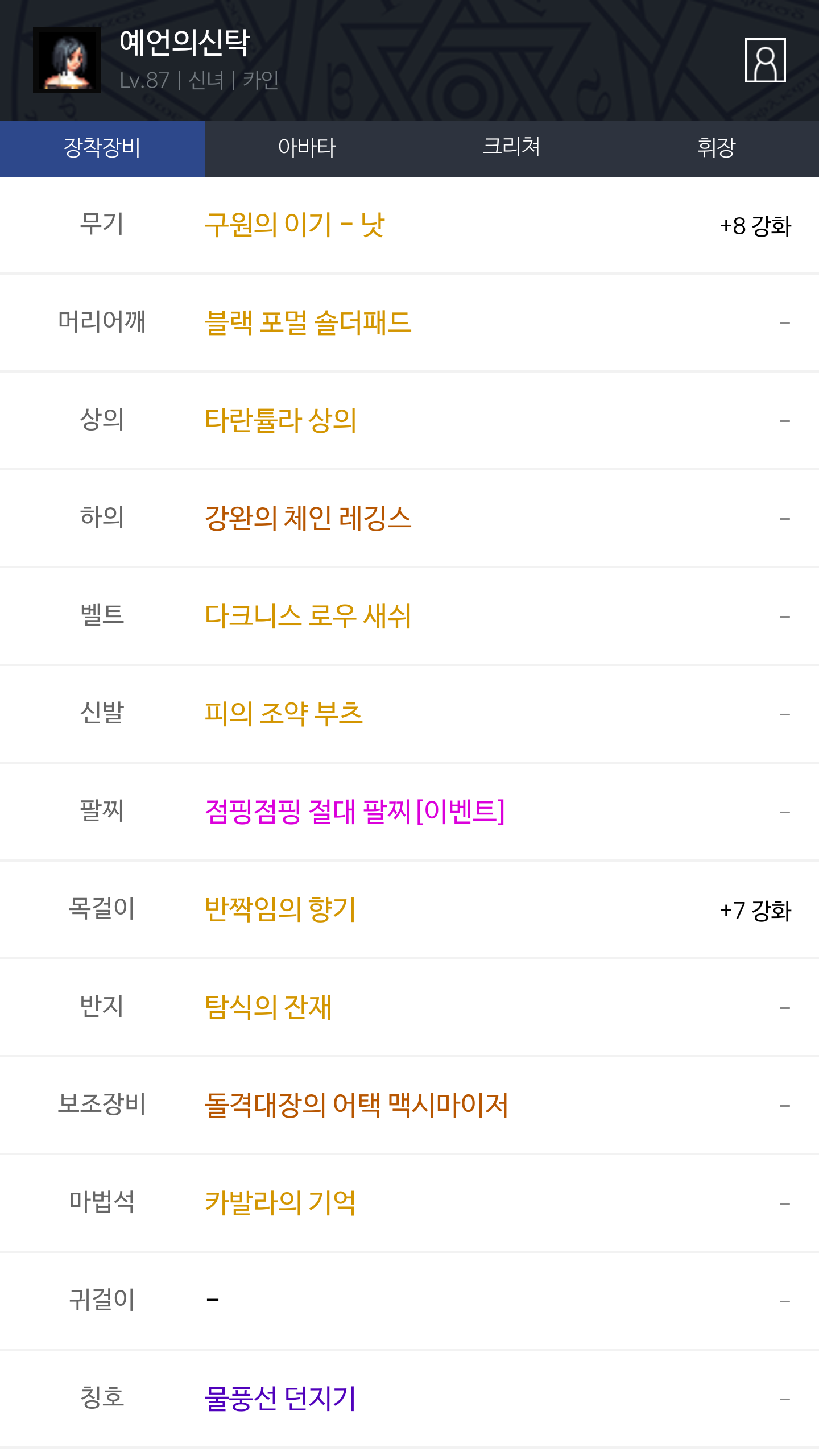
Task: Switch to the 크리쳐 tab
Action: coord(512,148)
